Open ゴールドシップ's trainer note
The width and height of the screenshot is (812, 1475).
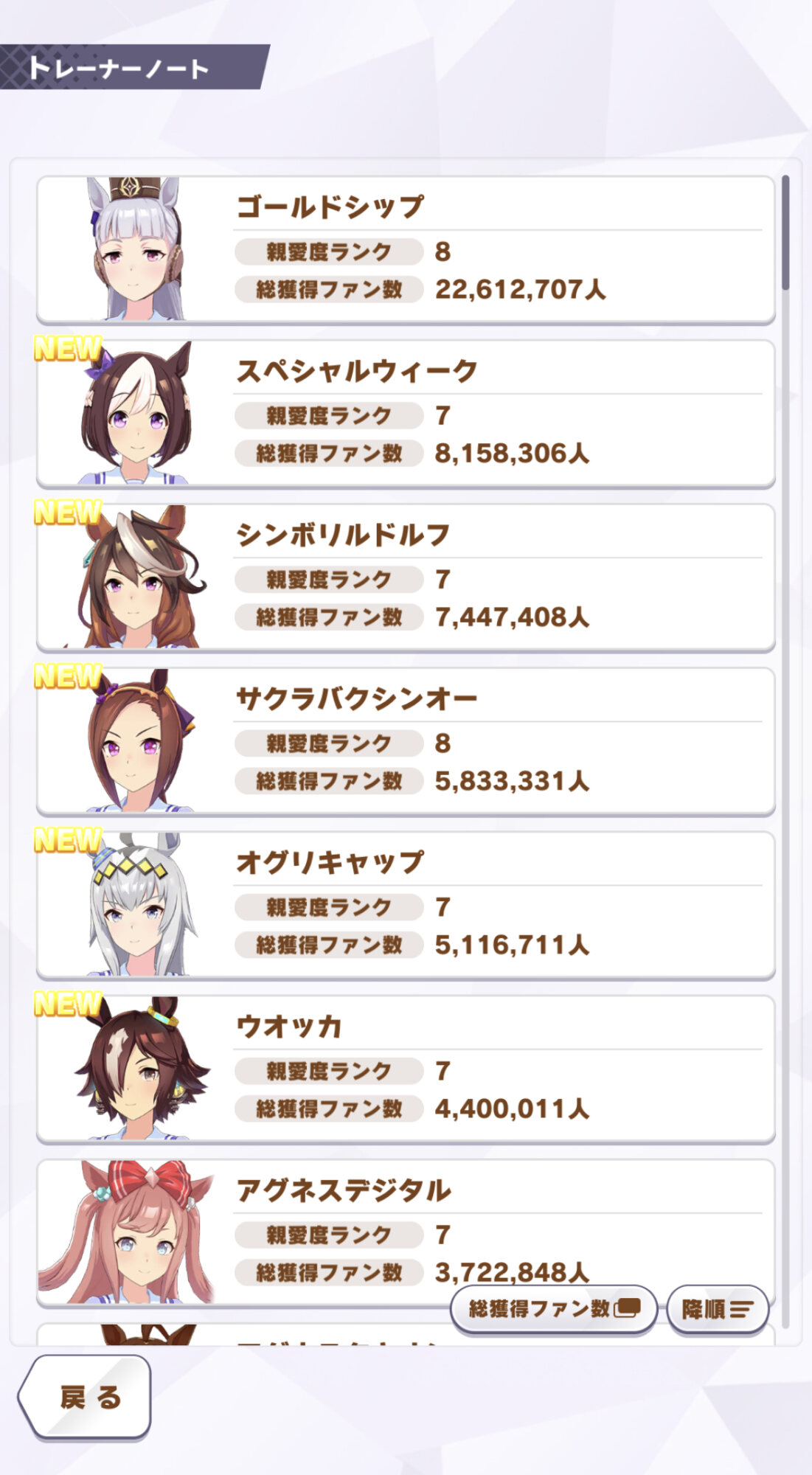(406, 249)
